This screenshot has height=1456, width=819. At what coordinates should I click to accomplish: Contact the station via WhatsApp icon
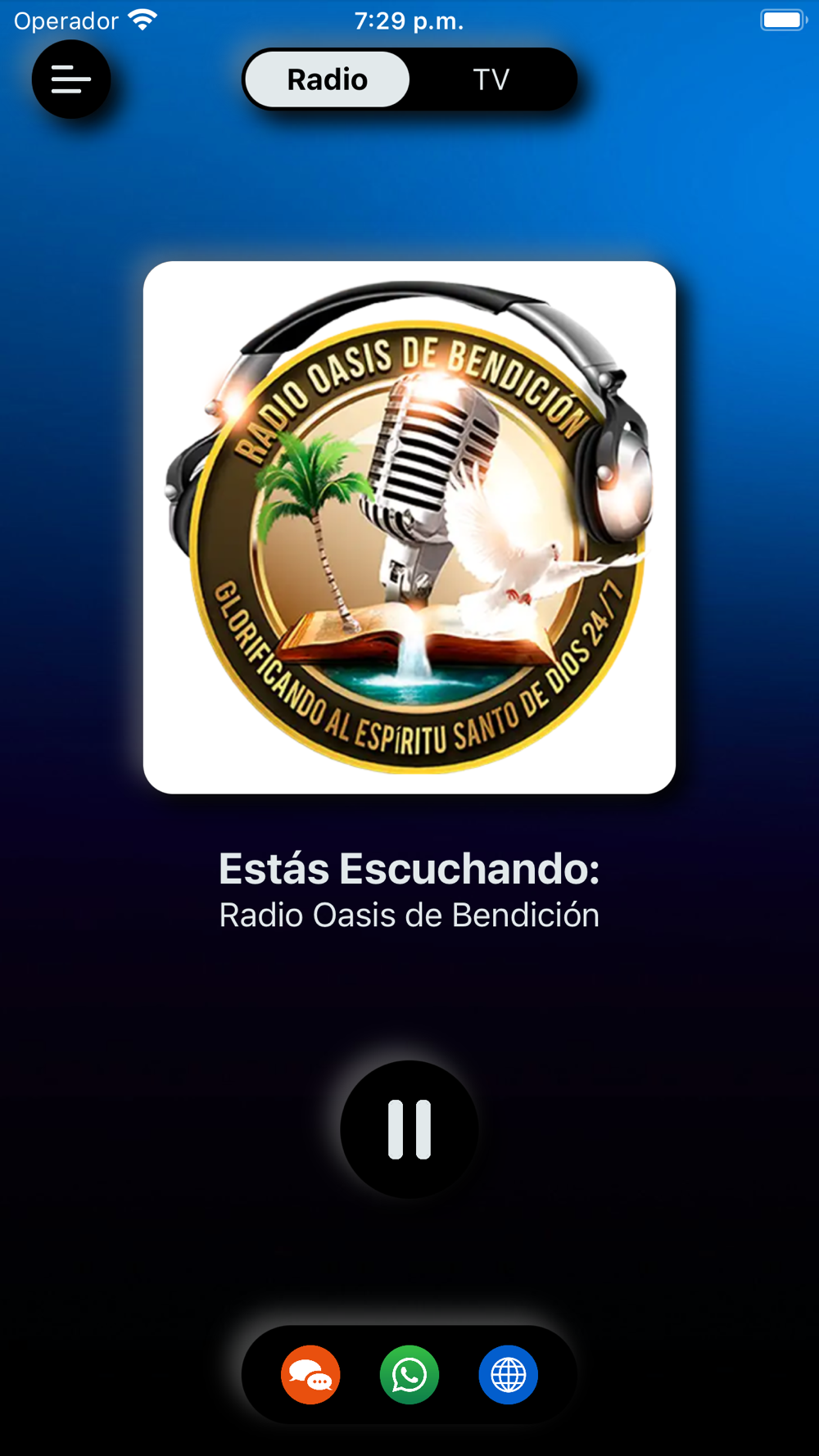[409, 1375]
